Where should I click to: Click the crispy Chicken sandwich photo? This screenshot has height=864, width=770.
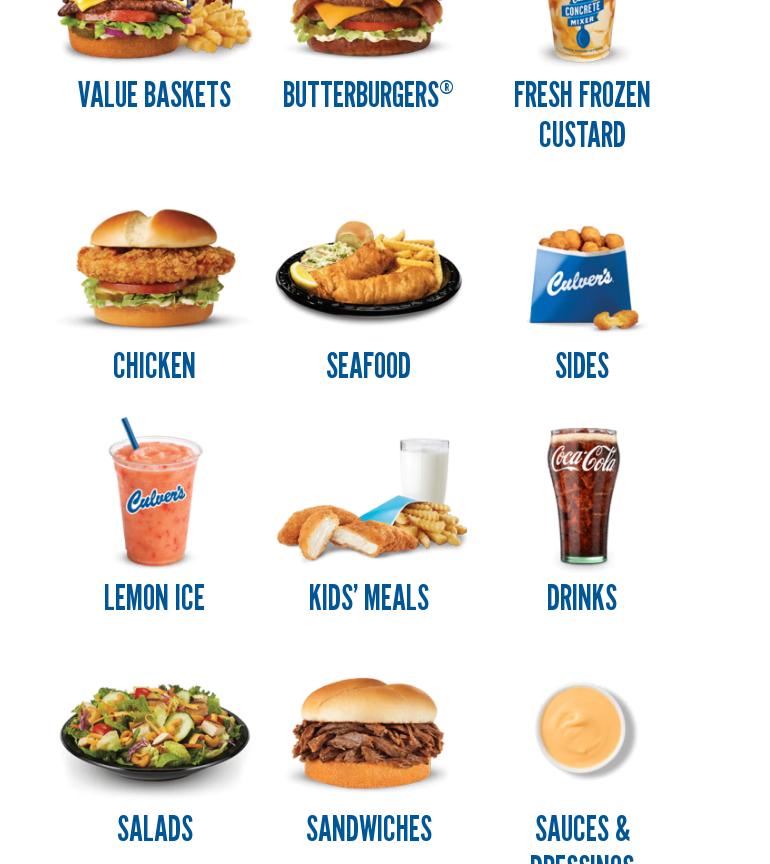(x=154, y=268)
